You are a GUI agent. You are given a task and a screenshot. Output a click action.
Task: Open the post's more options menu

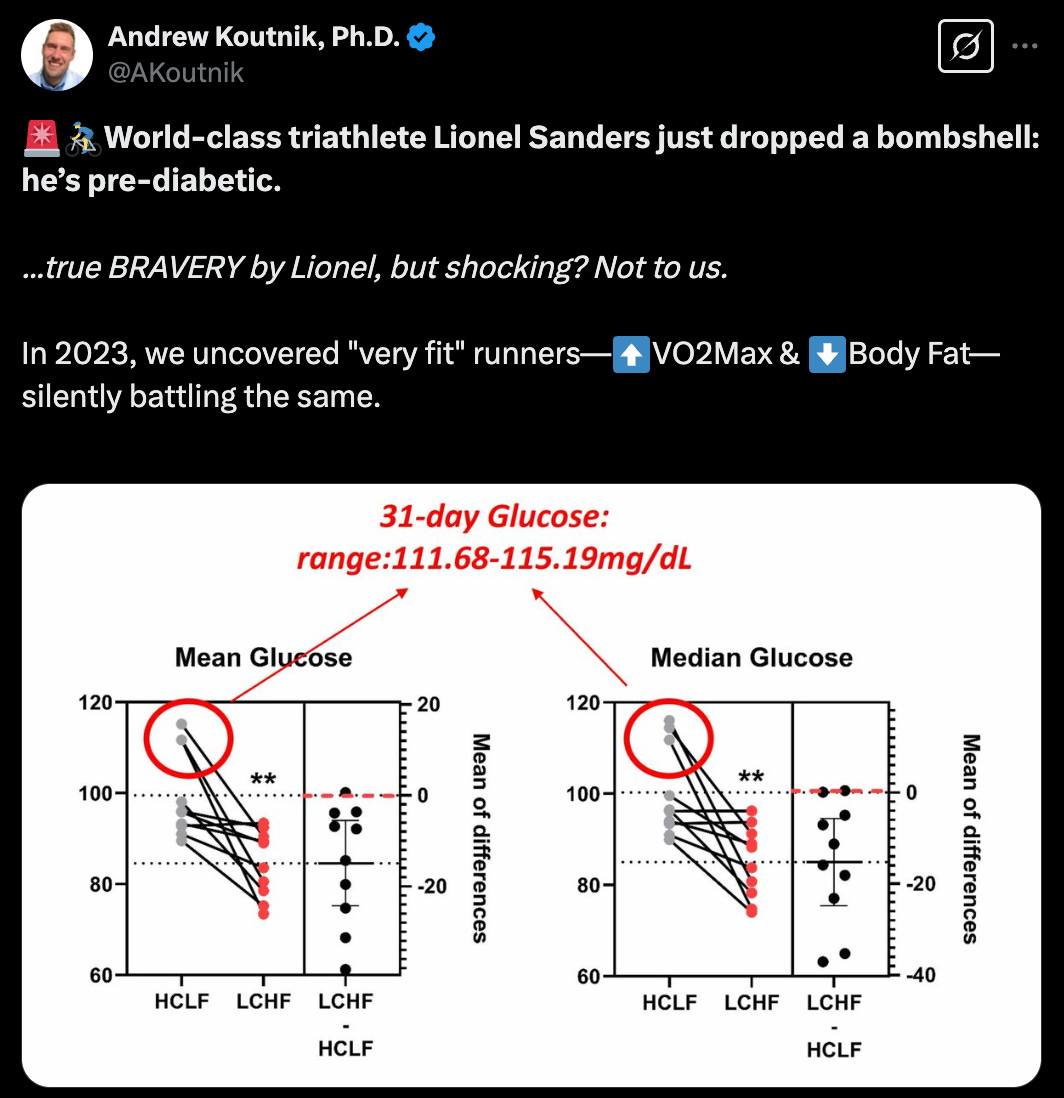click(x=1024, y=46)
